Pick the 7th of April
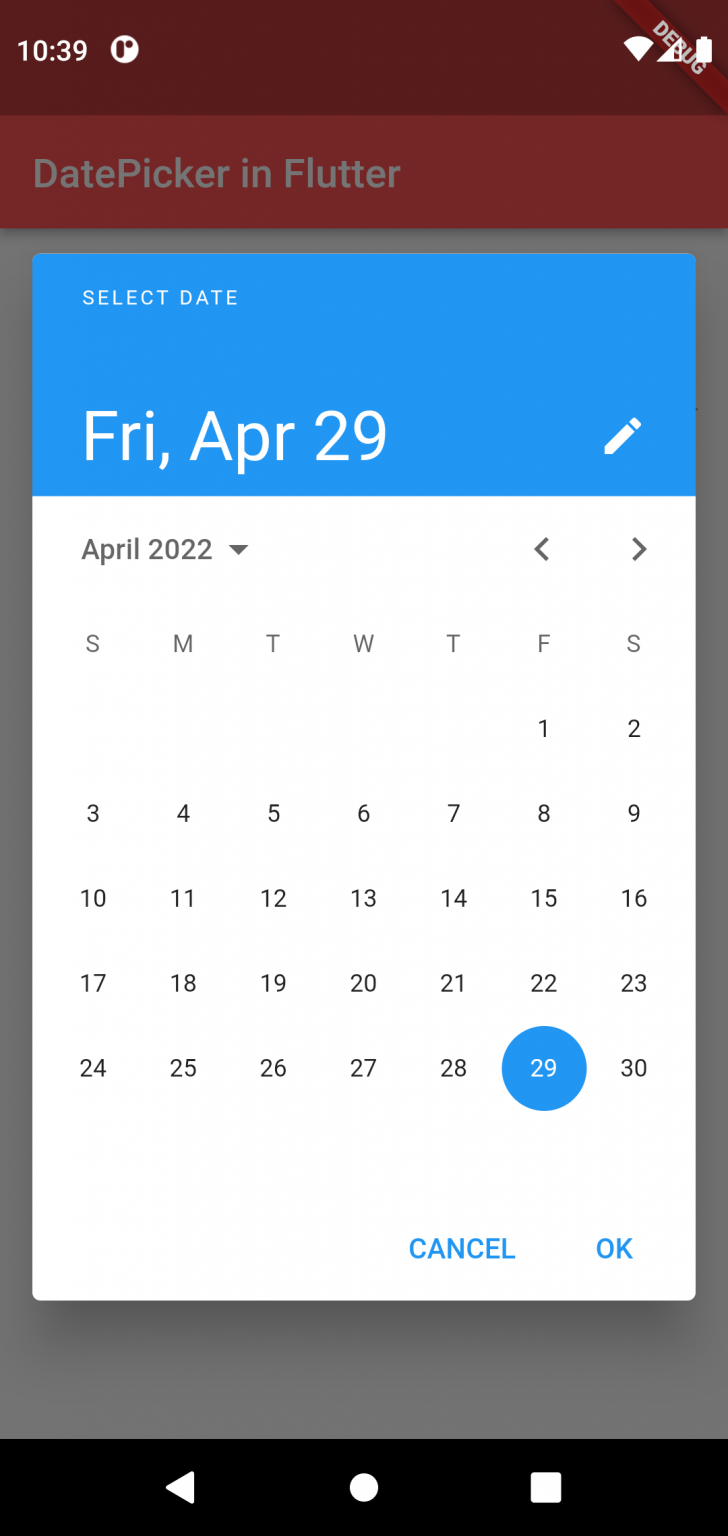This screenshot has height=1536, width=728. 453,814
